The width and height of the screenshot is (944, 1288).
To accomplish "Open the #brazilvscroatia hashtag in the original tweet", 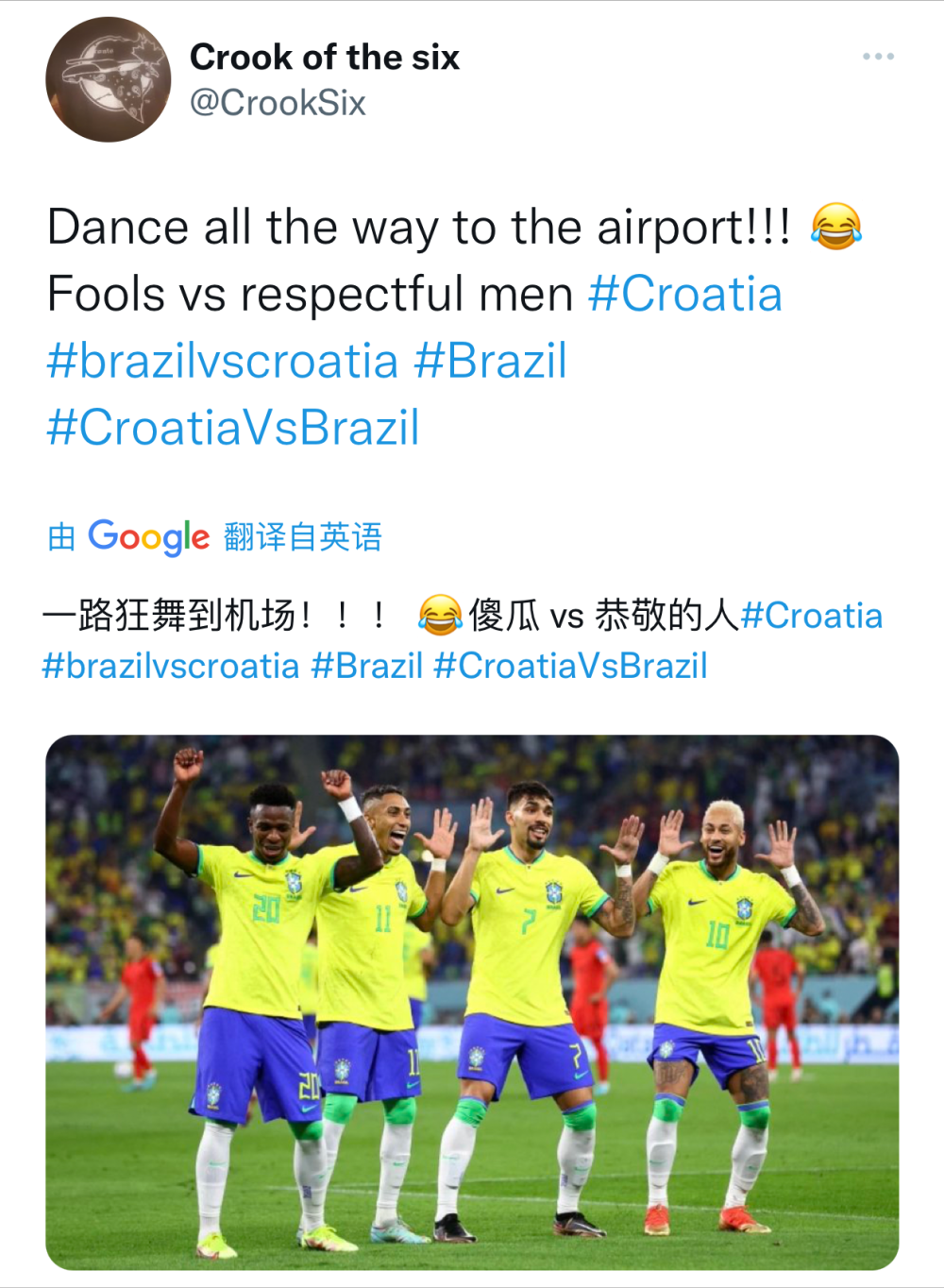I will [222, 361].
